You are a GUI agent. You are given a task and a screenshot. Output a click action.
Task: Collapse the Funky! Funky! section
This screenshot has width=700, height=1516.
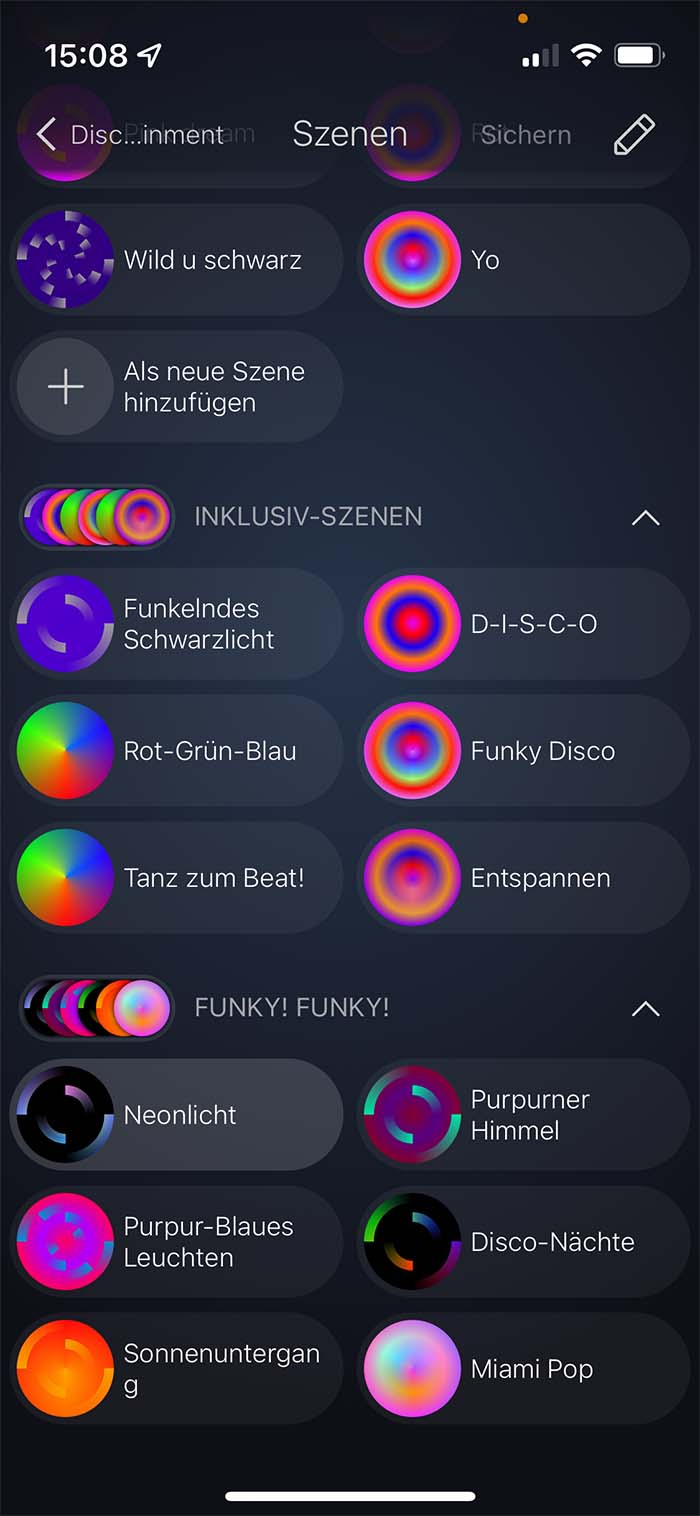click(x=646, y=1008)
